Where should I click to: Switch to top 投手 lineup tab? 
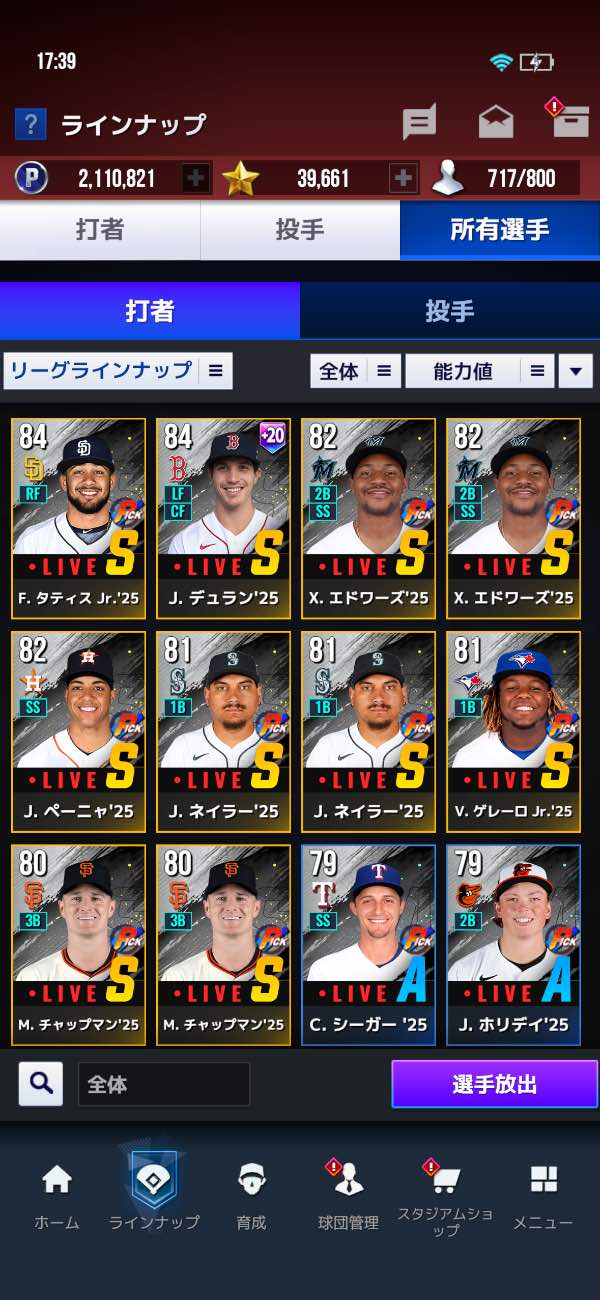300,230
